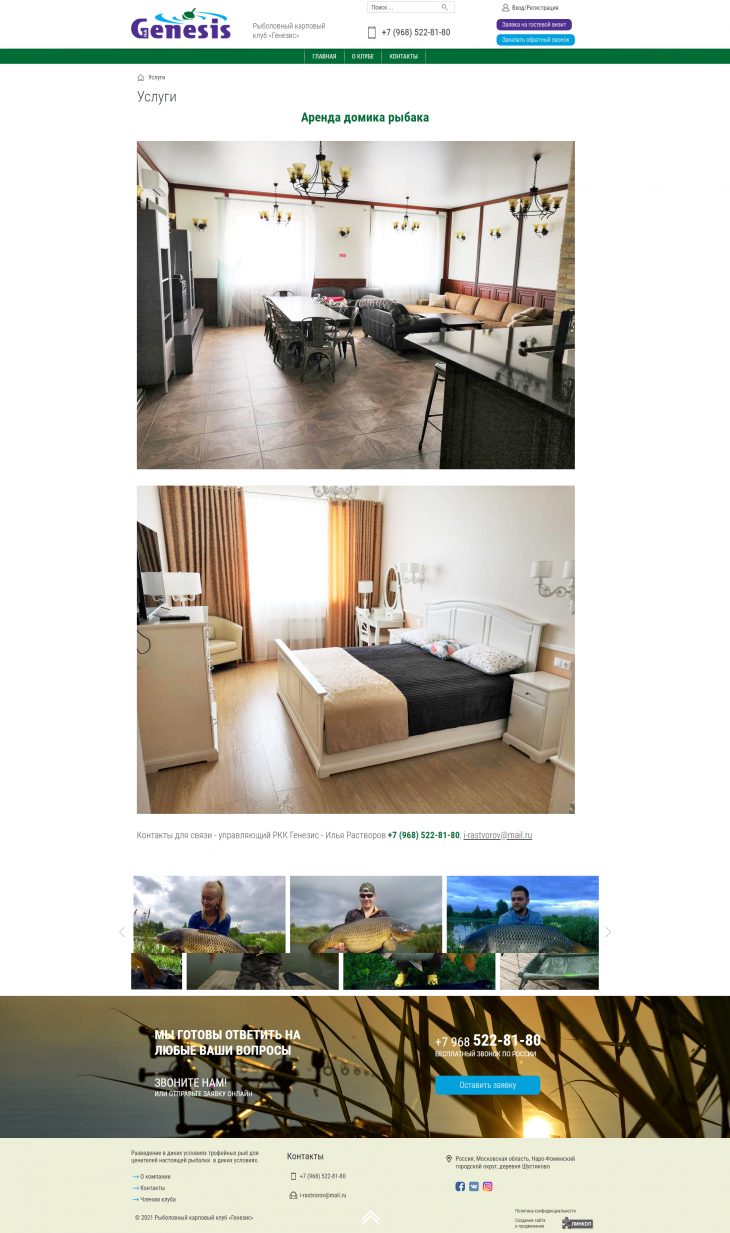Open О компании footer link

pos(155,1176)
